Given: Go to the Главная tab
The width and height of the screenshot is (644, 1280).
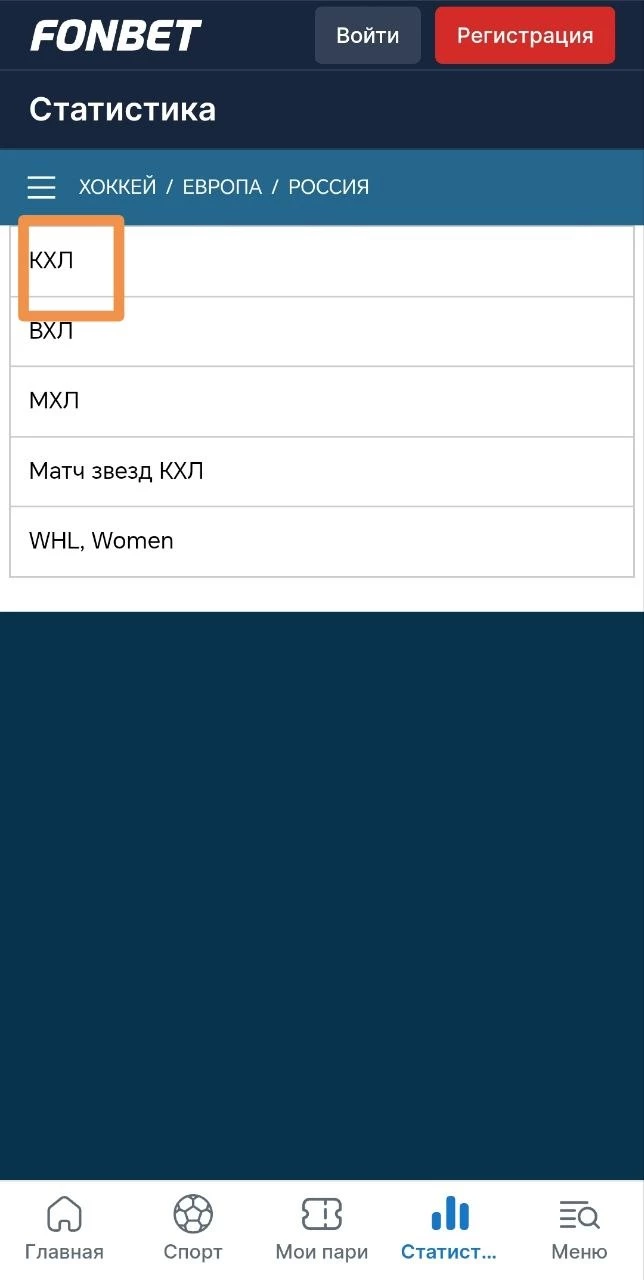Looking at the screenshot, I should click(x=64, y=1230).
